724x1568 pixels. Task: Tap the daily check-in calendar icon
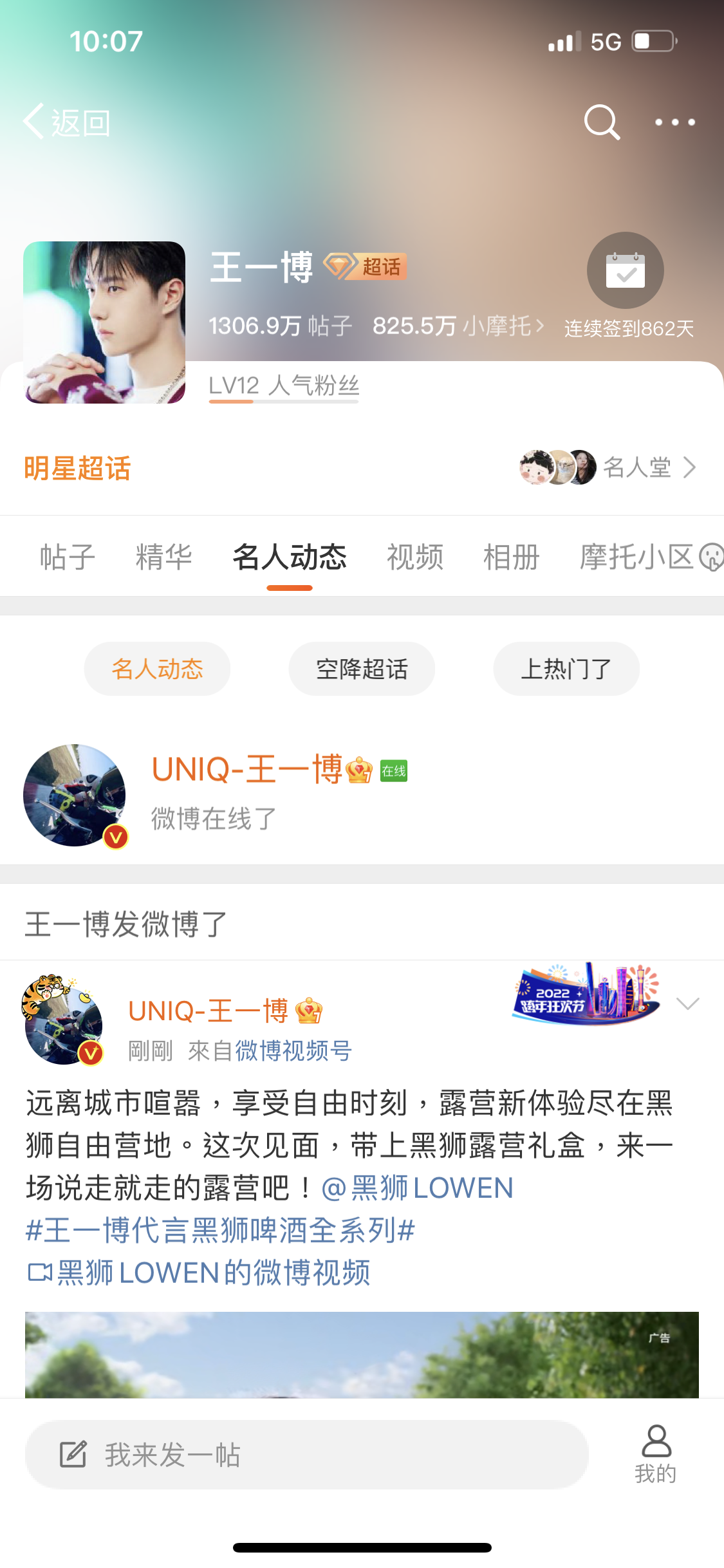click(x=625, y=270)
